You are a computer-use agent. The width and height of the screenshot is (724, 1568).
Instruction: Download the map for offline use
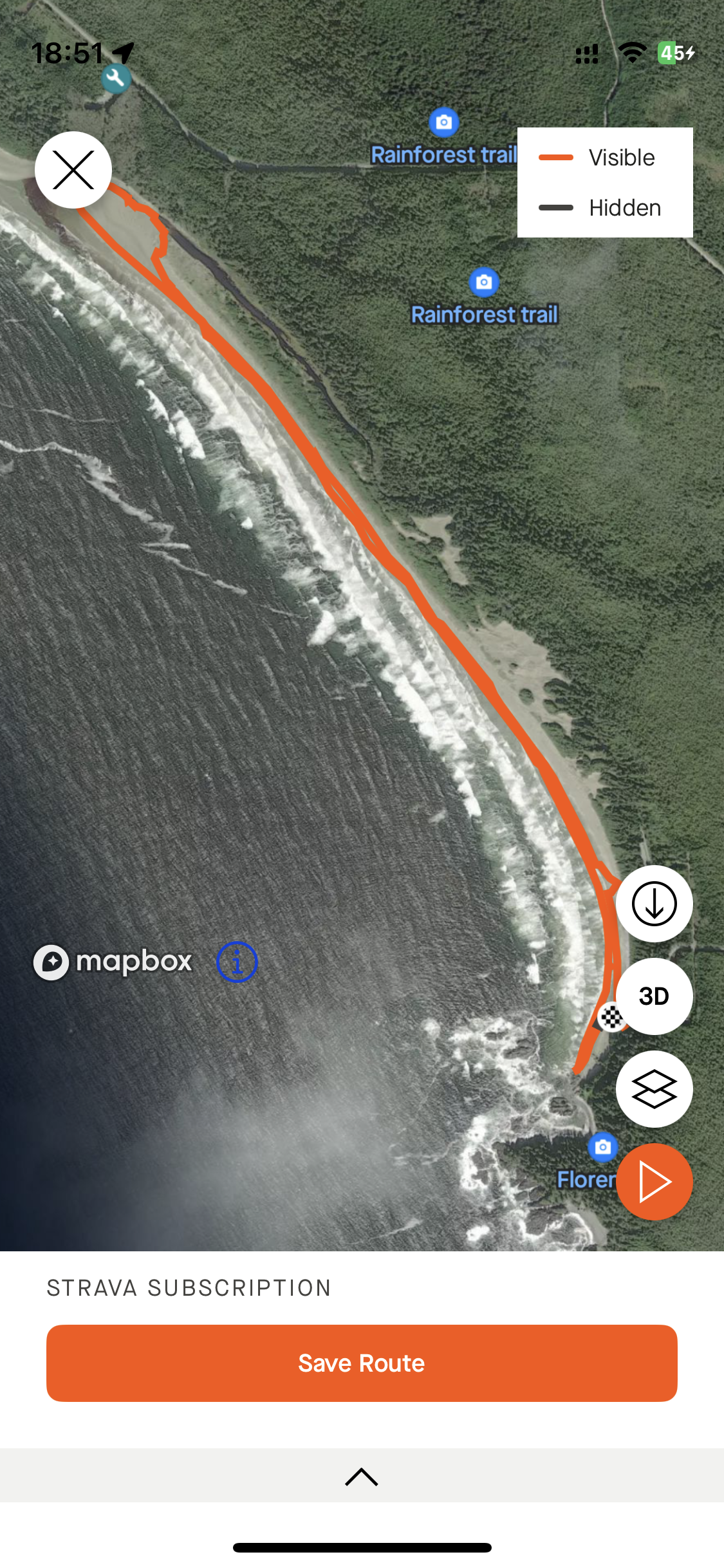pyautogui.click(x=654, y=904)
